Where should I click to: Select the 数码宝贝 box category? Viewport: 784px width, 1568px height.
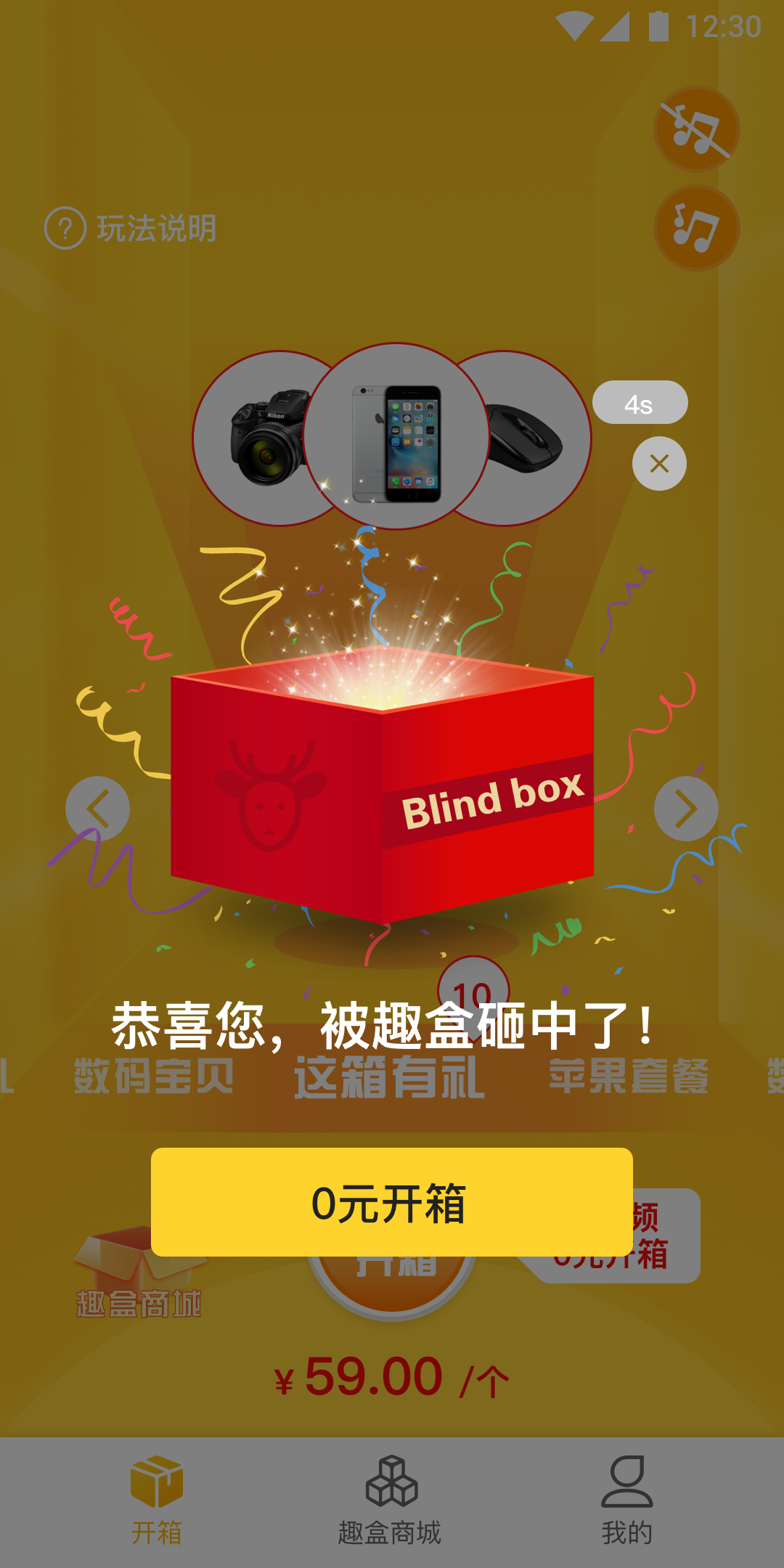tap(154, 1076)
